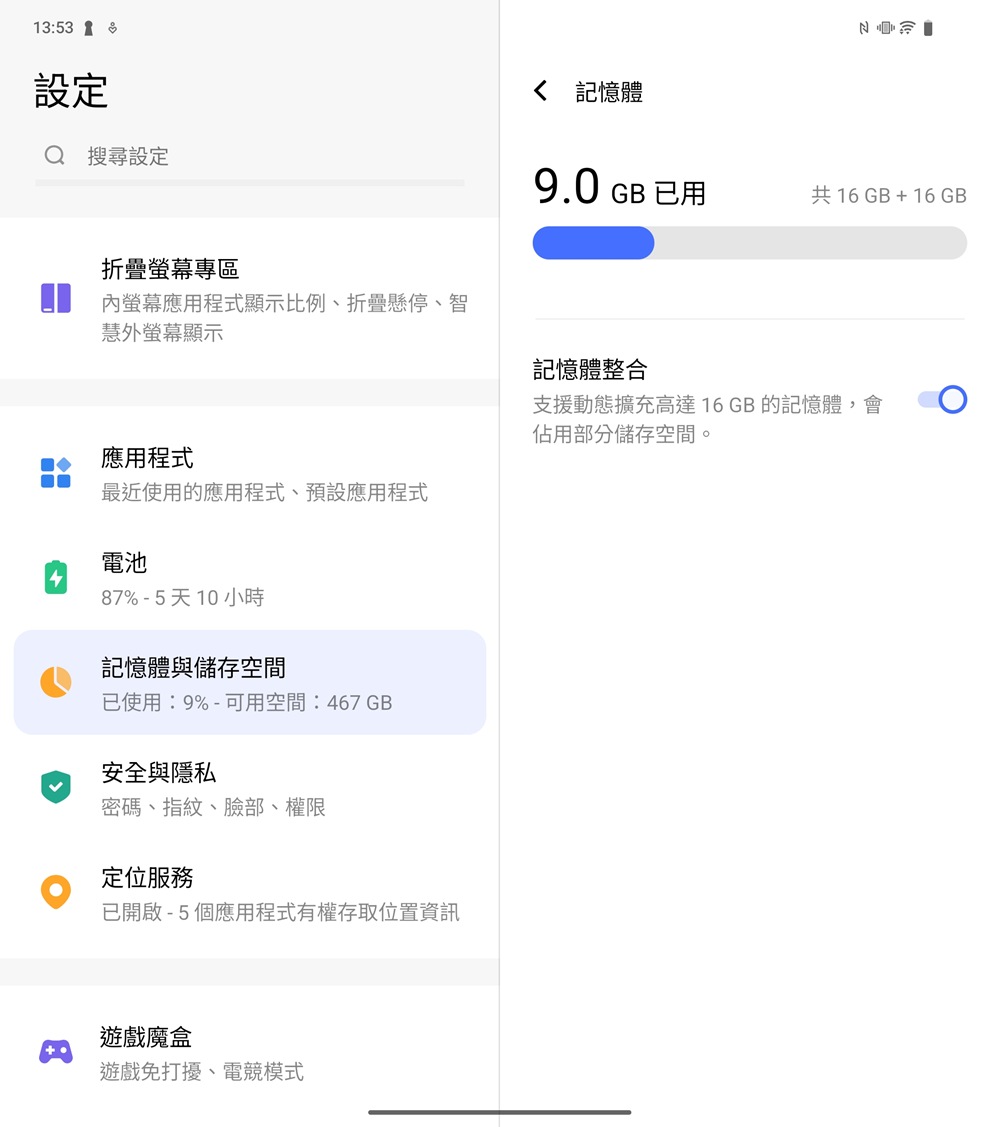1000x1127 pixels.
Task: Open 應用程式 settings
Action: [250, 474]
